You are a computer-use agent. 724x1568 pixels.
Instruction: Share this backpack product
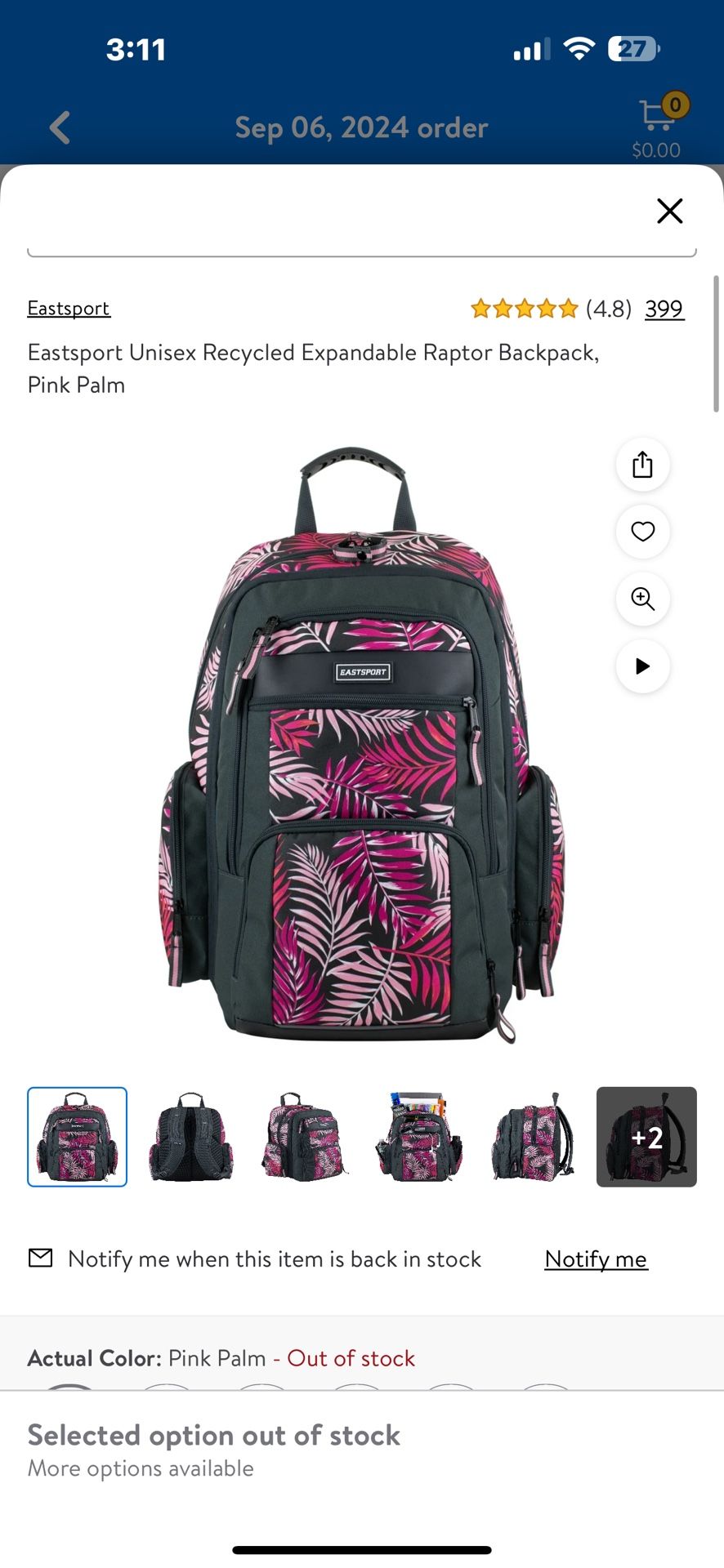642,464
